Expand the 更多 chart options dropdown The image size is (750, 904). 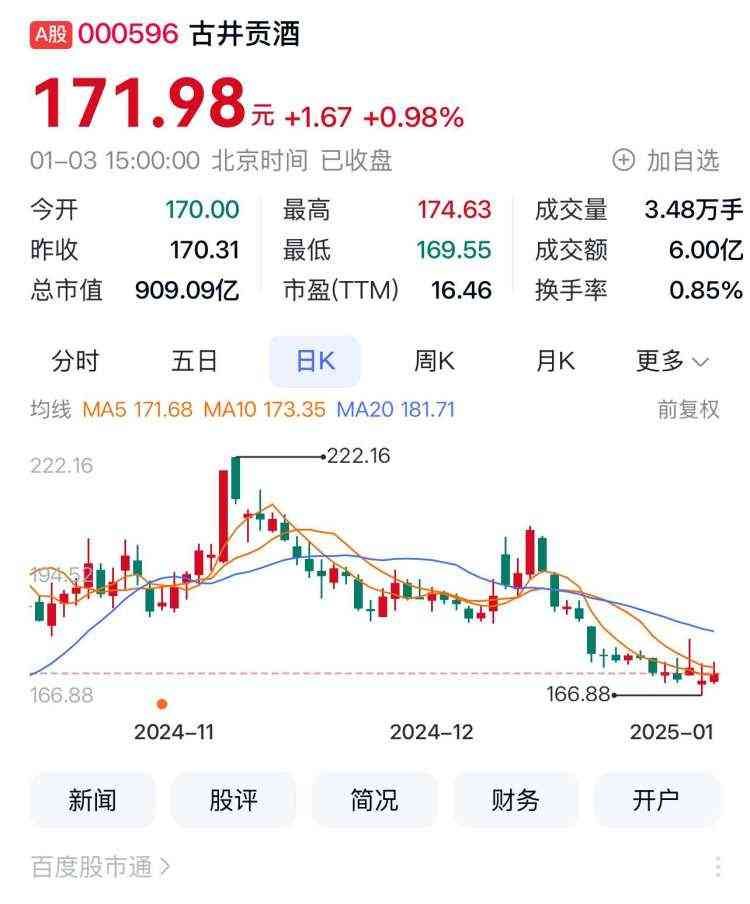tap(672, 361)
